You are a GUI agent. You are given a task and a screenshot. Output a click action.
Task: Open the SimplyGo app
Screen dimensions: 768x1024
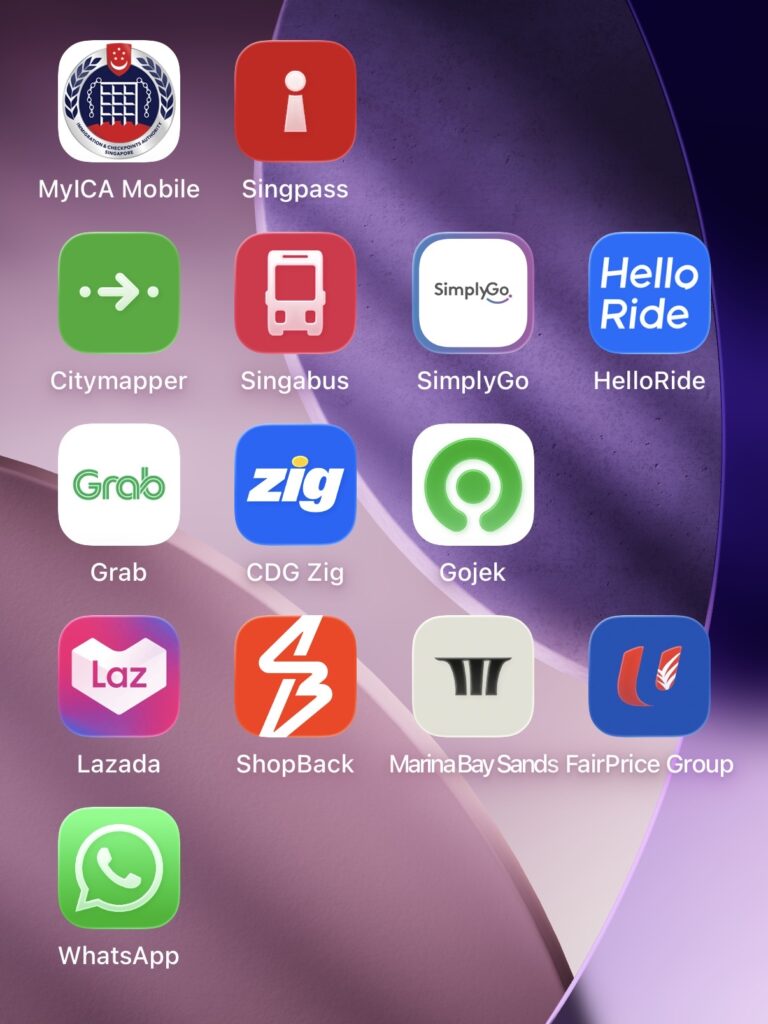click(x=473, y=293)
